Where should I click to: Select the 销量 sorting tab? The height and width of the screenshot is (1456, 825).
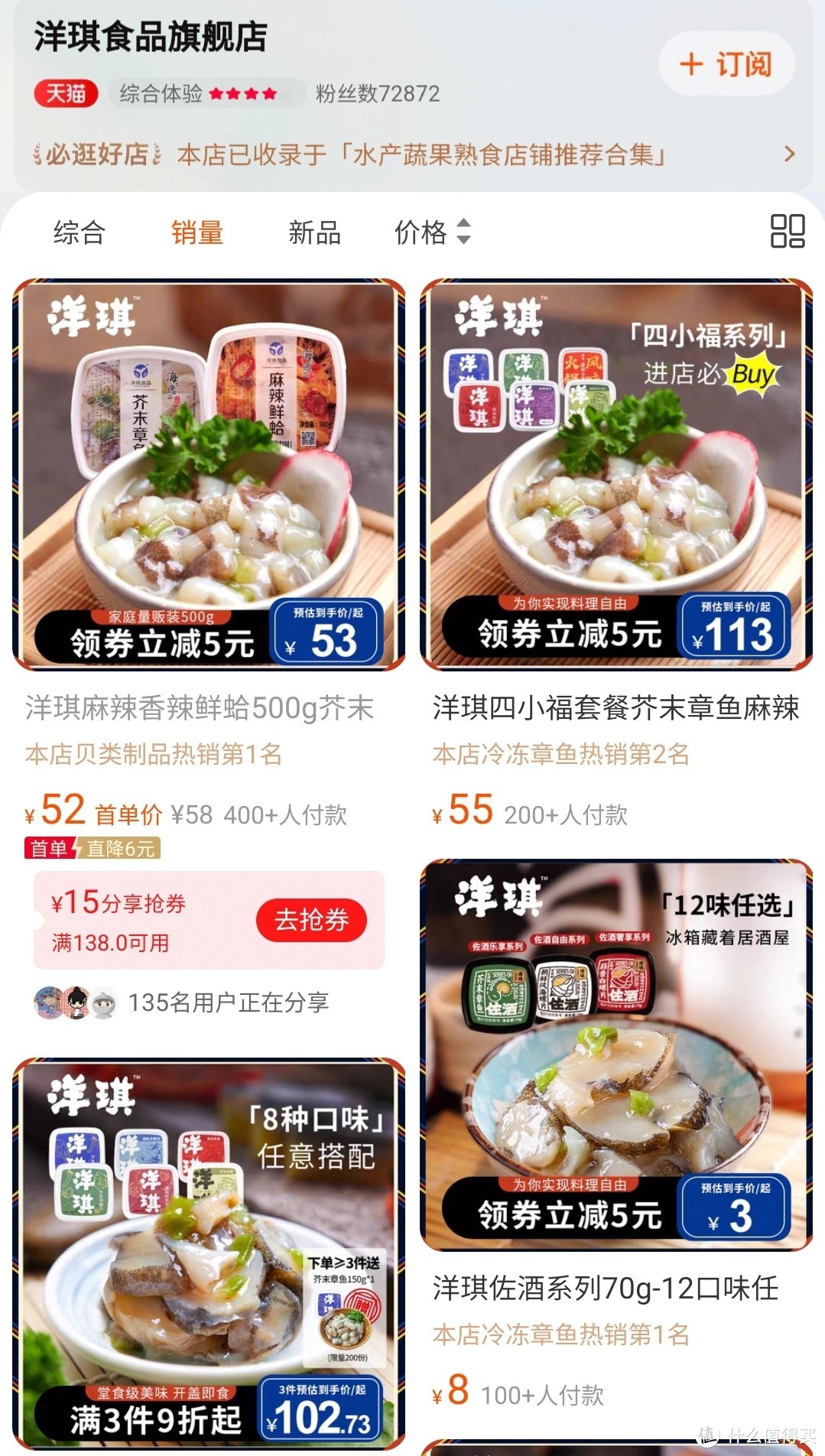(197, 232)
